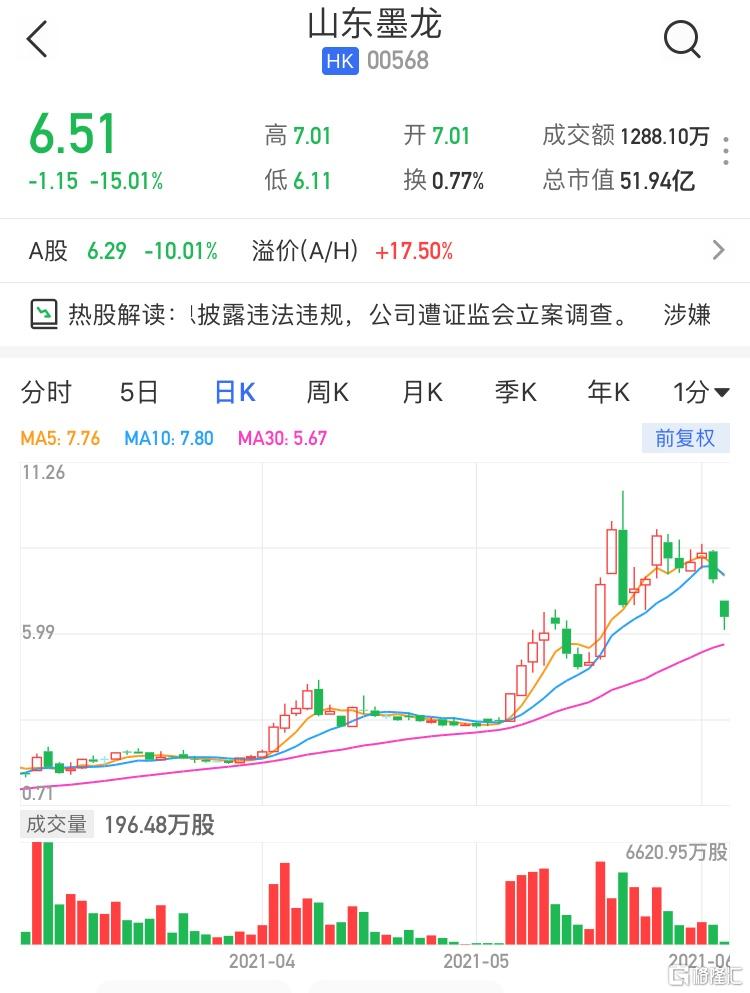Open the A股 premium comparison row

[375, 250]
